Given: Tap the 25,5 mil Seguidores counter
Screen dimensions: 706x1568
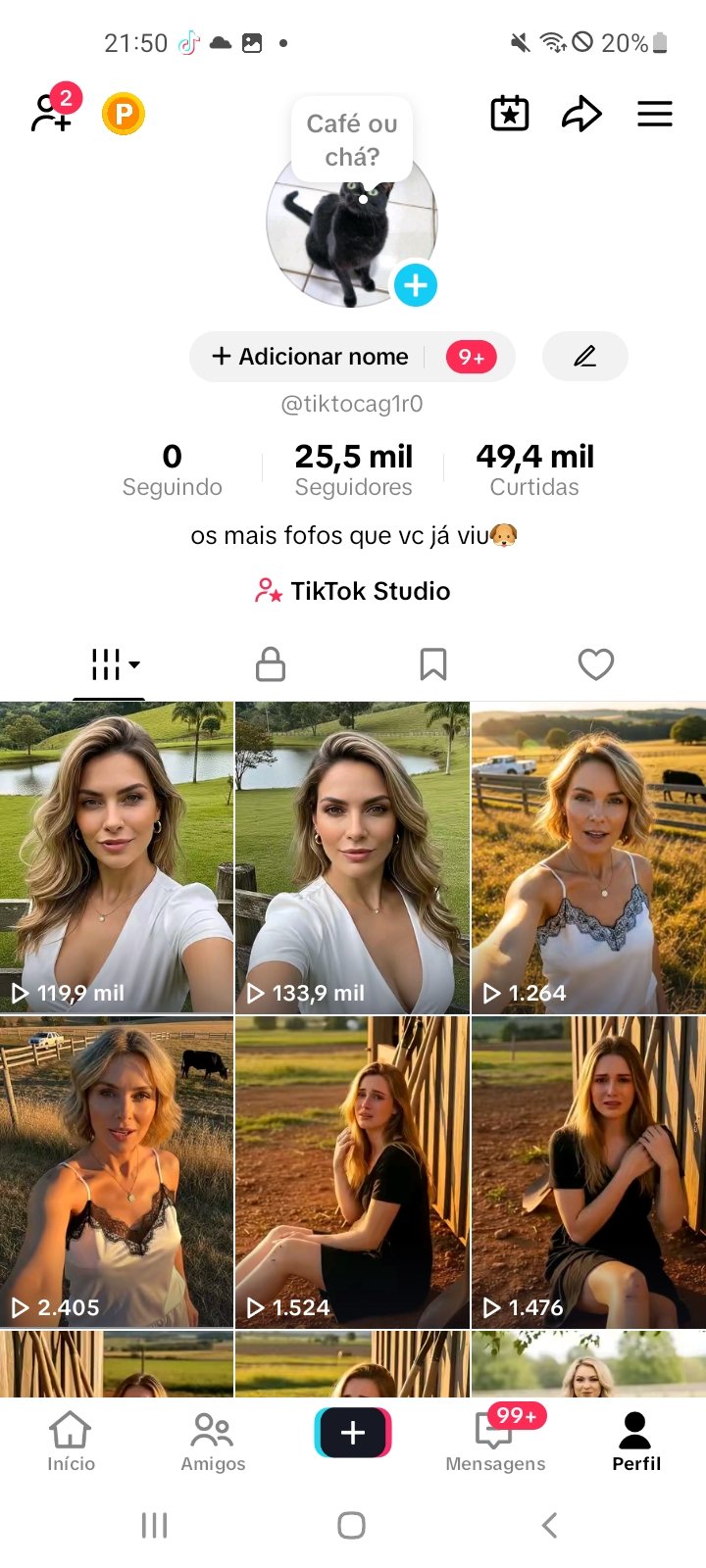Looking at the screenshot, I should tap(353, 467).
